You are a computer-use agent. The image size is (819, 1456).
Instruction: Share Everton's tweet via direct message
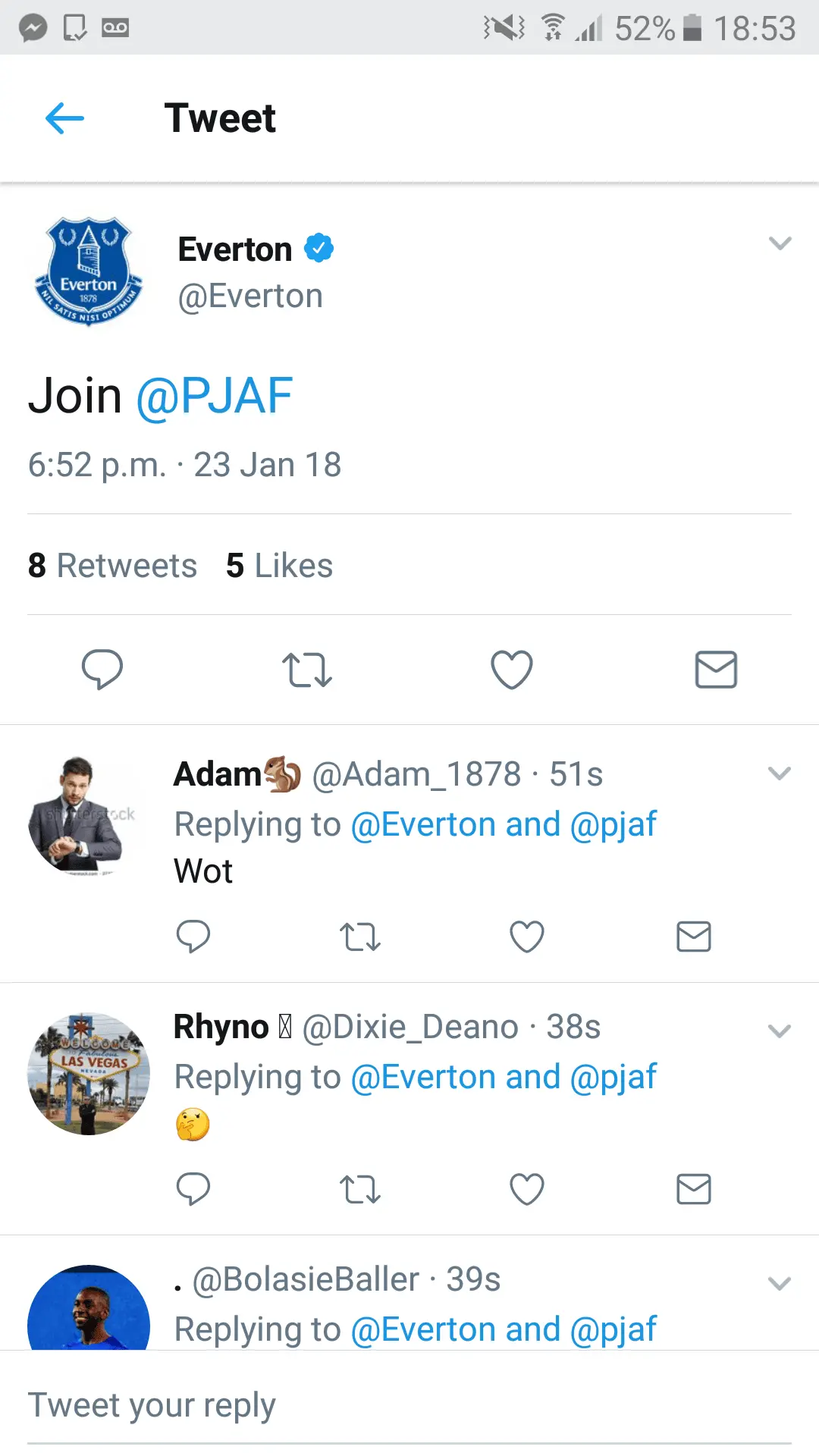click(x=716, y=670)
